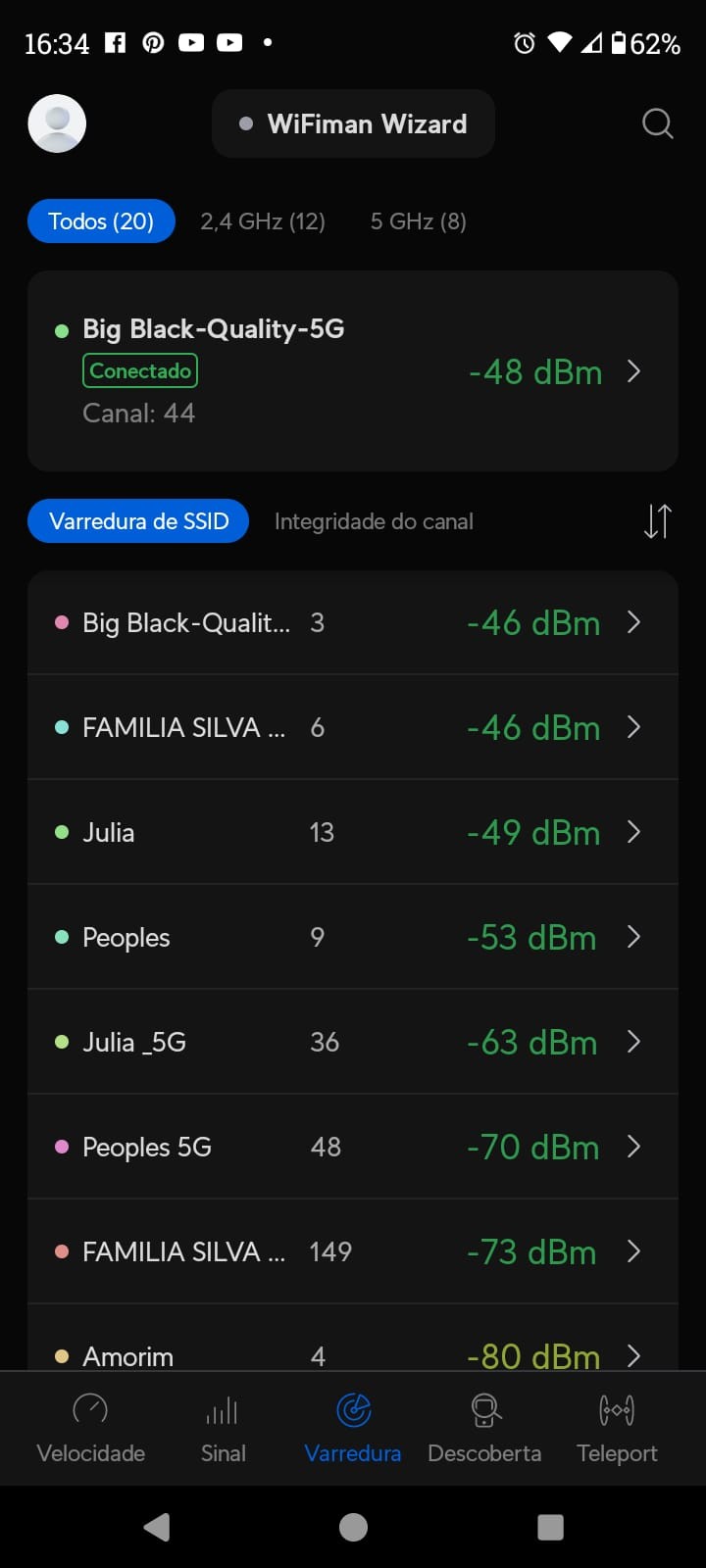
Task: Select the Todos (20) filter
Action: [101, 220]
